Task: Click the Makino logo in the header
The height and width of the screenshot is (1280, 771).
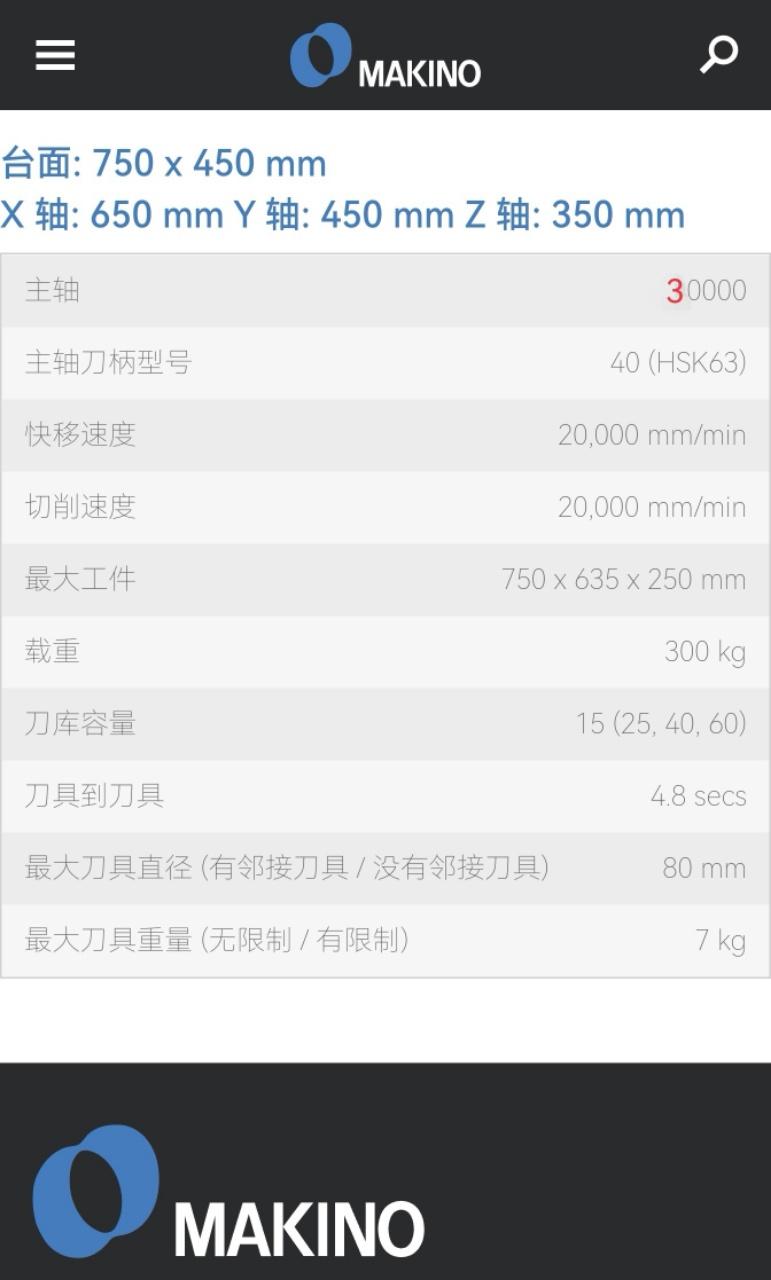Action: 385,55
